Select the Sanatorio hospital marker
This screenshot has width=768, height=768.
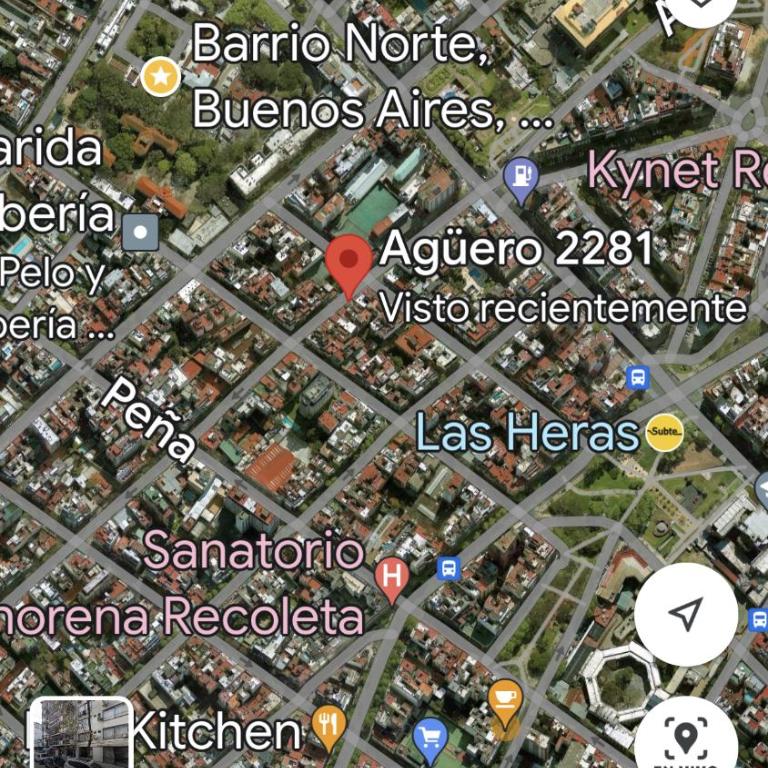pyautogui.click(x=392, y=577)
